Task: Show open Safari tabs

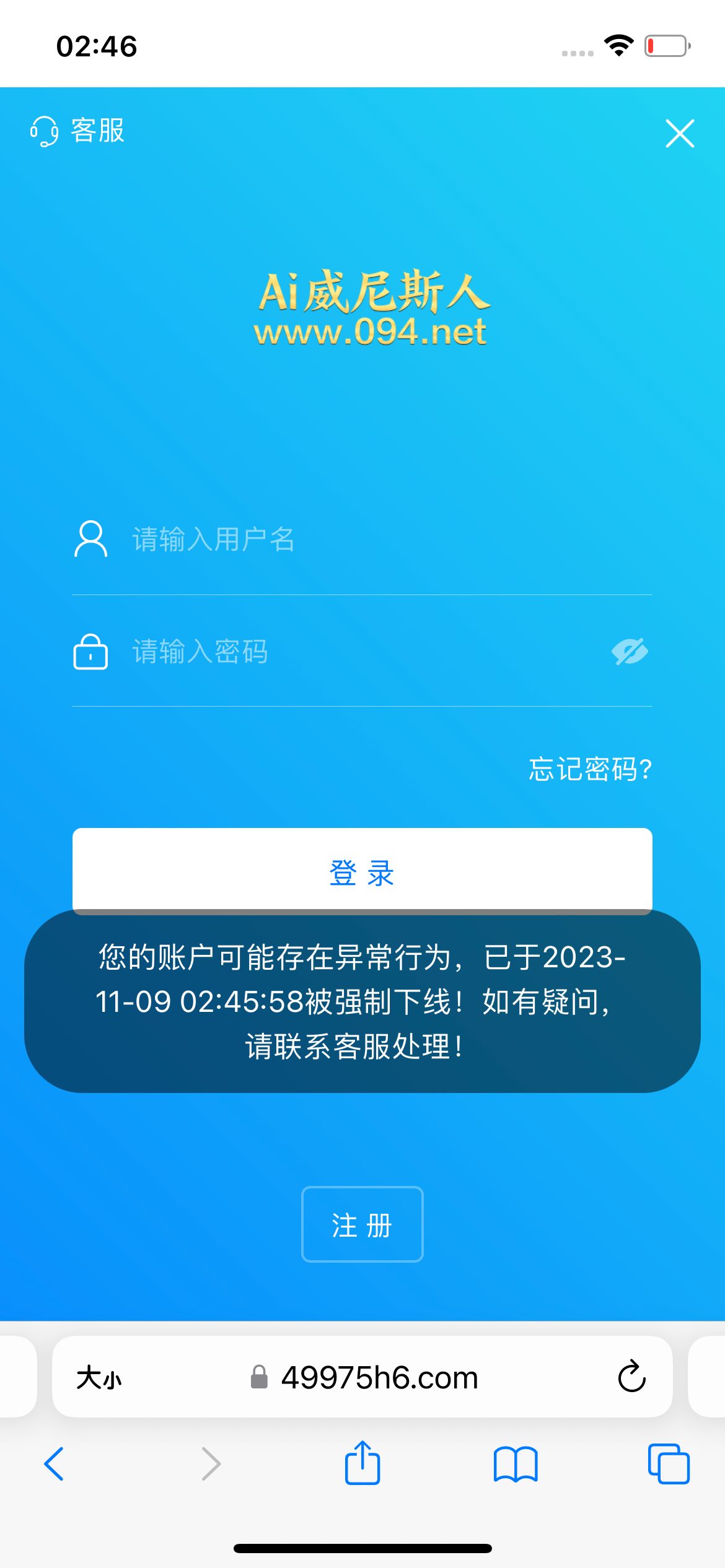Action: [668, 1464]
